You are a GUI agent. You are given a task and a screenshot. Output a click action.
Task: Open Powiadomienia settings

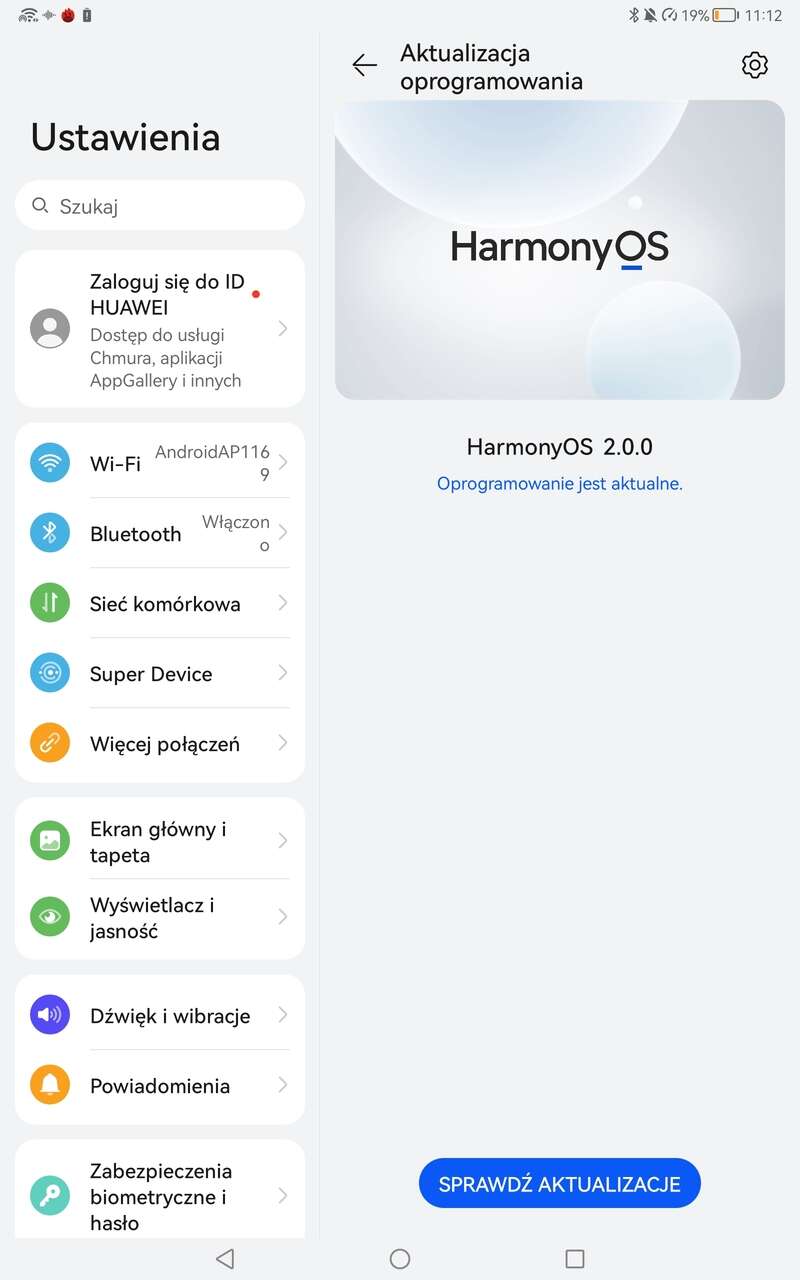coord(160,1085)
